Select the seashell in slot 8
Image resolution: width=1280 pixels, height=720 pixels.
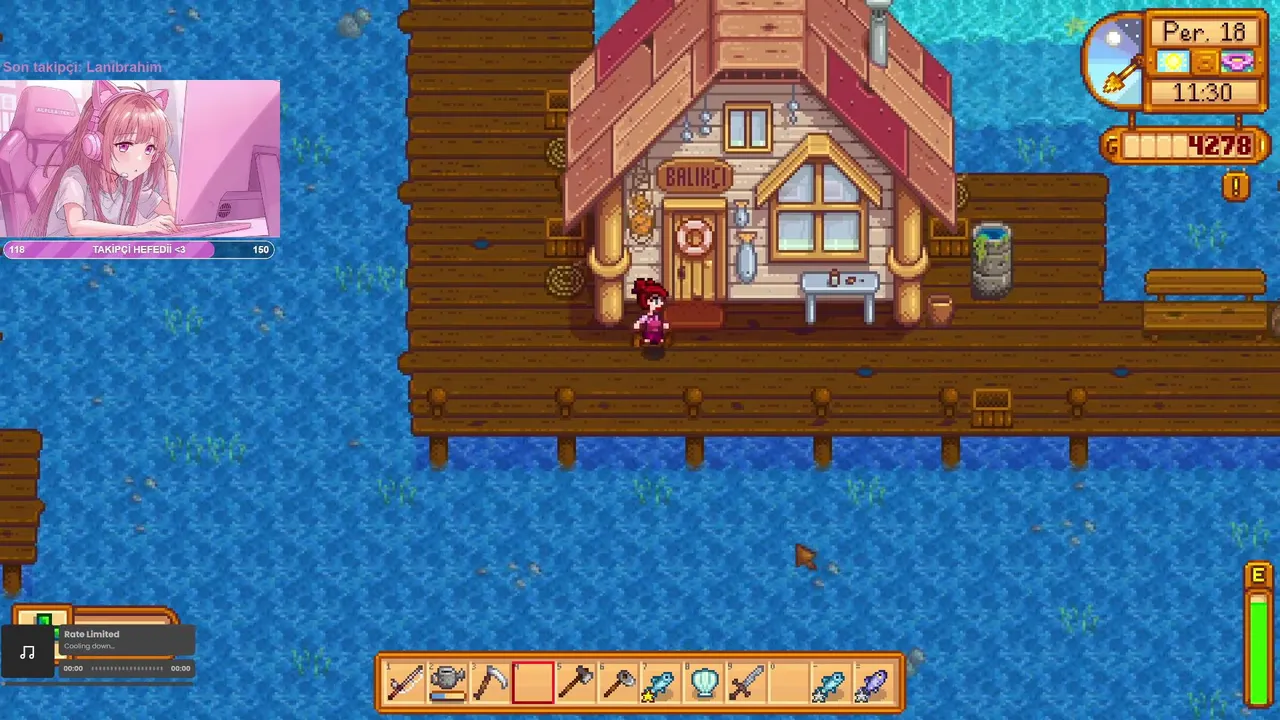tap(704, 683)
